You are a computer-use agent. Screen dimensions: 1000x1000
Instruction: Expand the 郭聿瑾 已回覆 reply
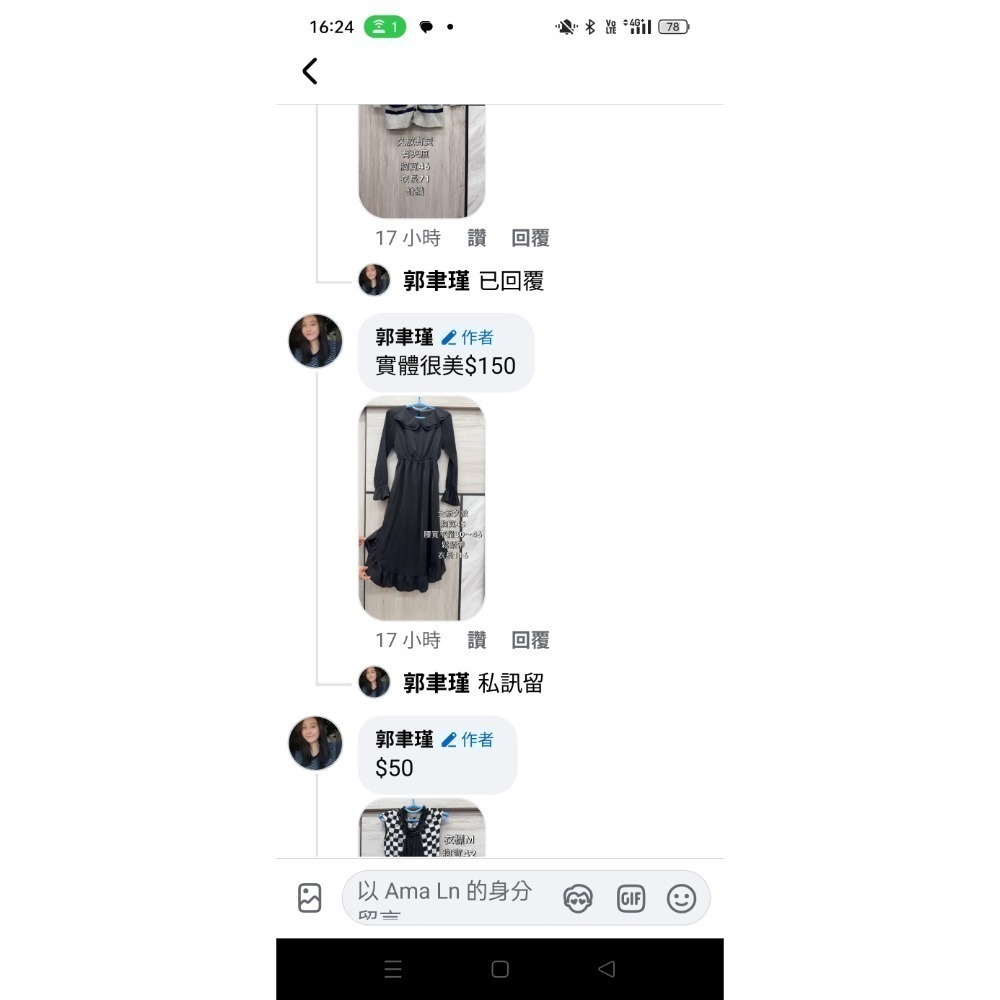[452, 281]
